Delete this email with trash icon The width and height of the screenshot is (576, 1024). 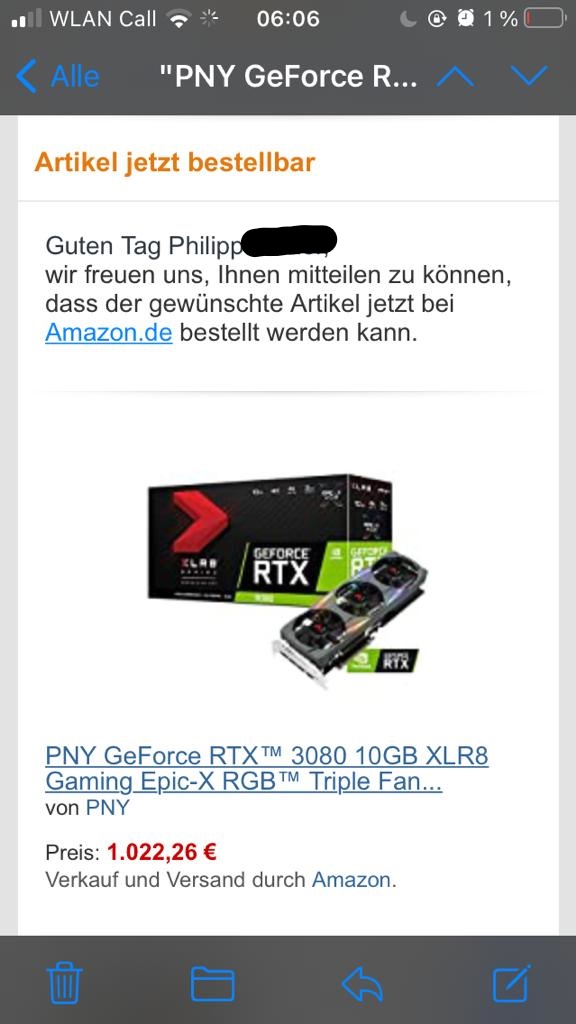(64, 984)
